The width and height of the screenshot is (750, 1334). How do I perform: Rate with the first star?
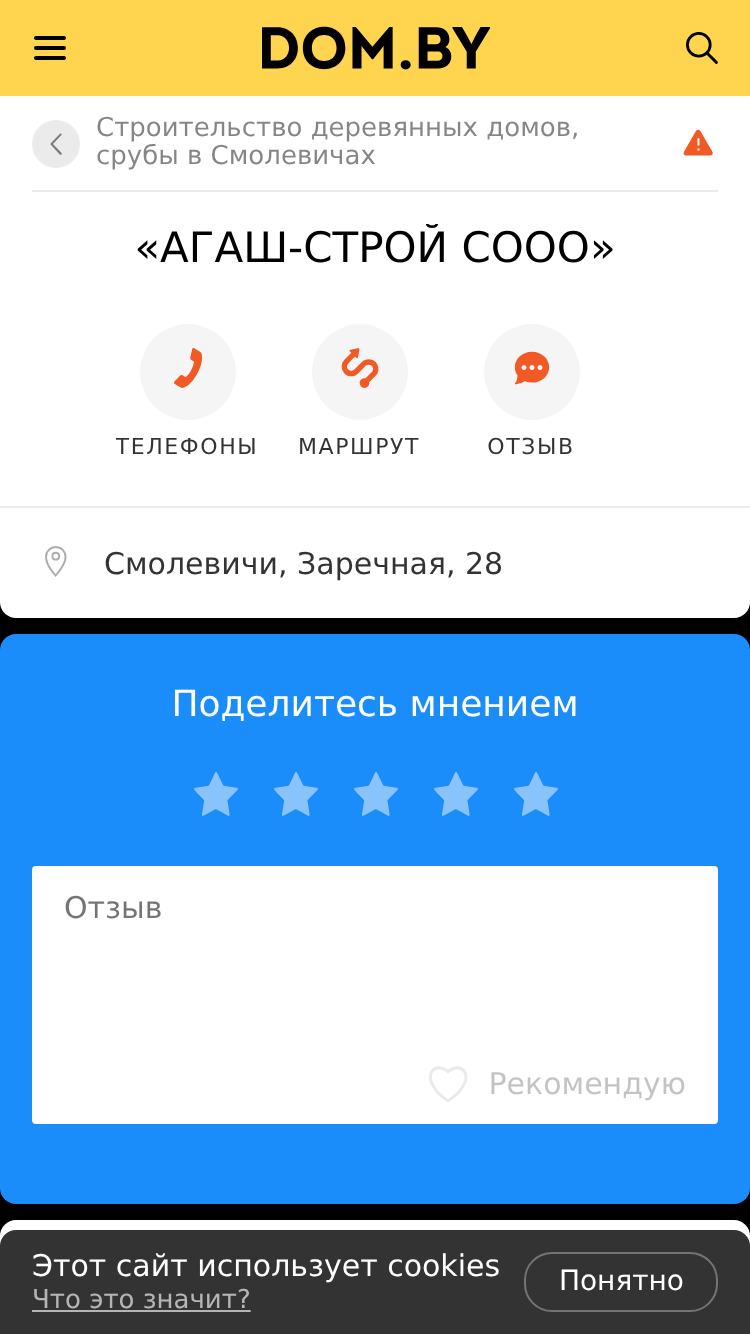click(216, 795)
